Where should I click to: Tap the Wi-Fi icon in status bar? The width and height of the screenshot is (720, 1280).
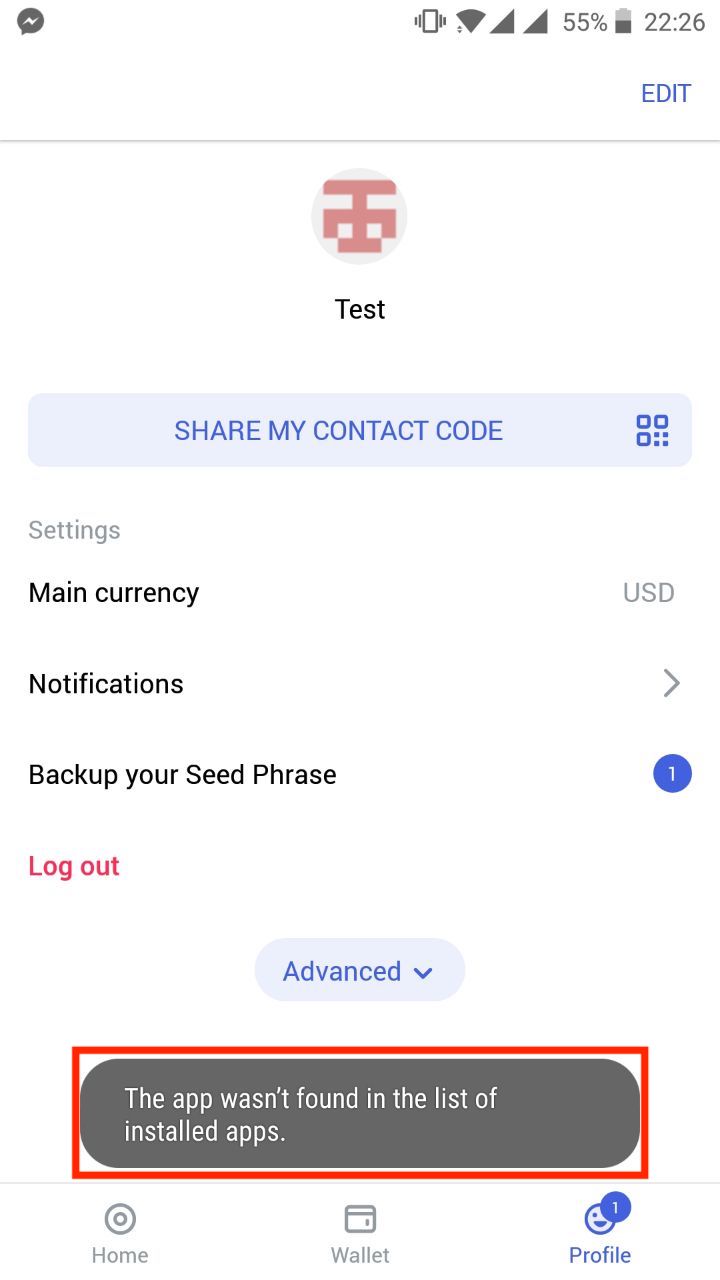tap(471, 20)
